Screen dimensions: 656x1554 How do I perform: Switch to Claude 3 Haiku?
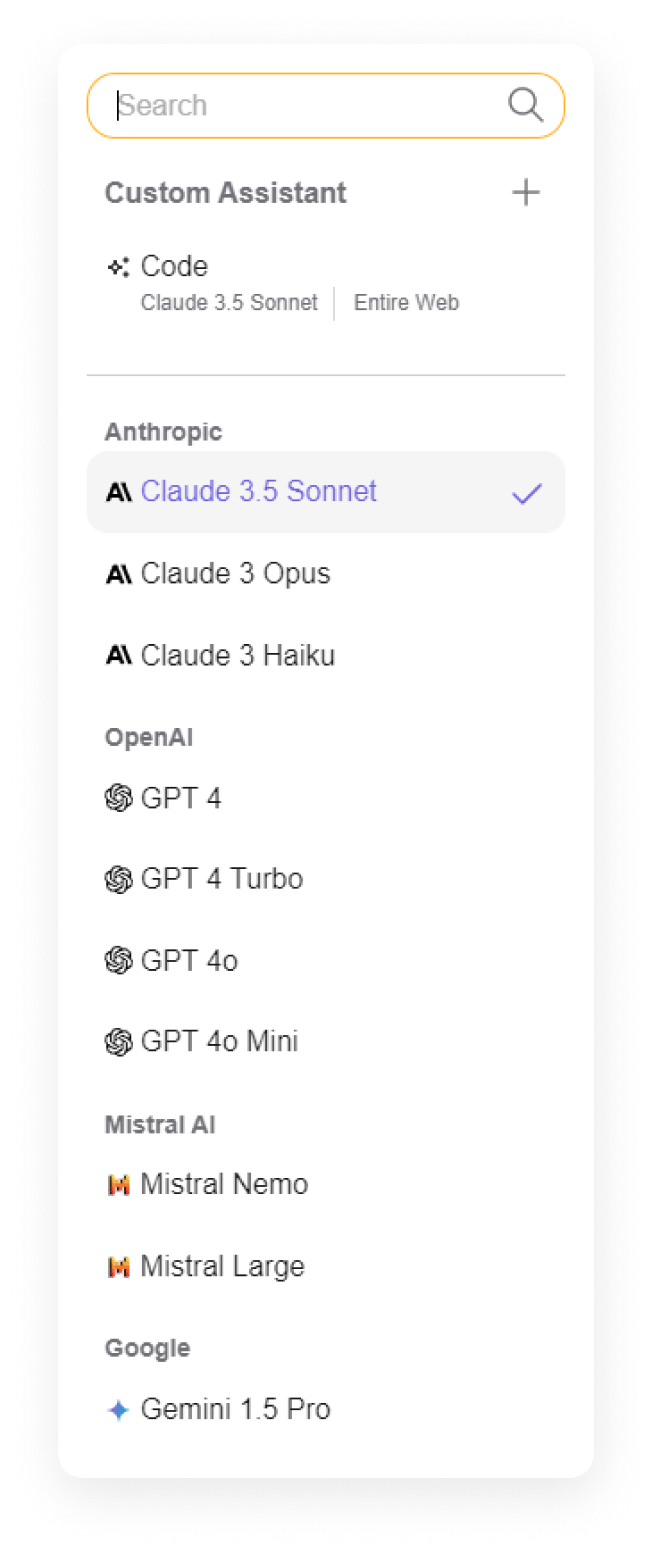237,656
